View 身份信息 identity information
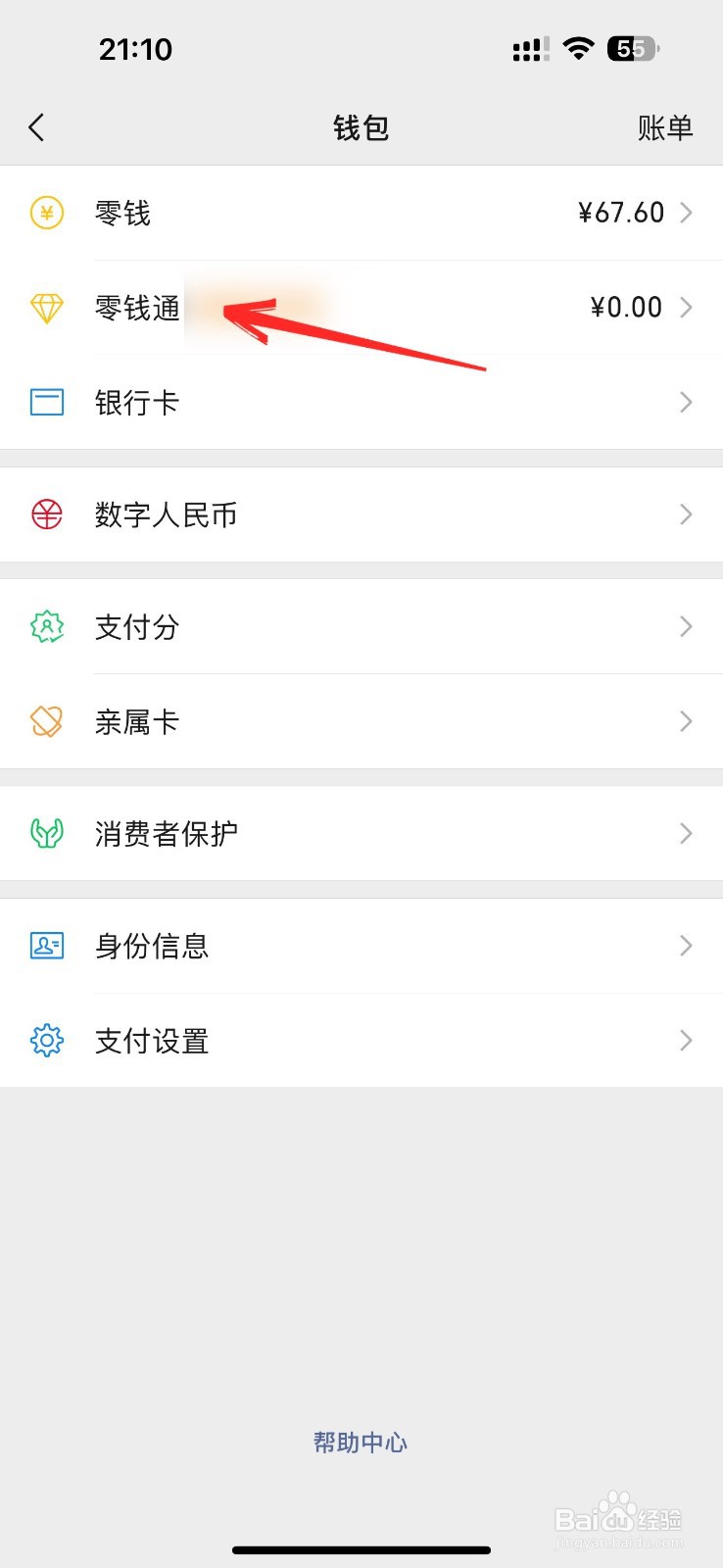The image size is (723, 1568). coord(361,946)
